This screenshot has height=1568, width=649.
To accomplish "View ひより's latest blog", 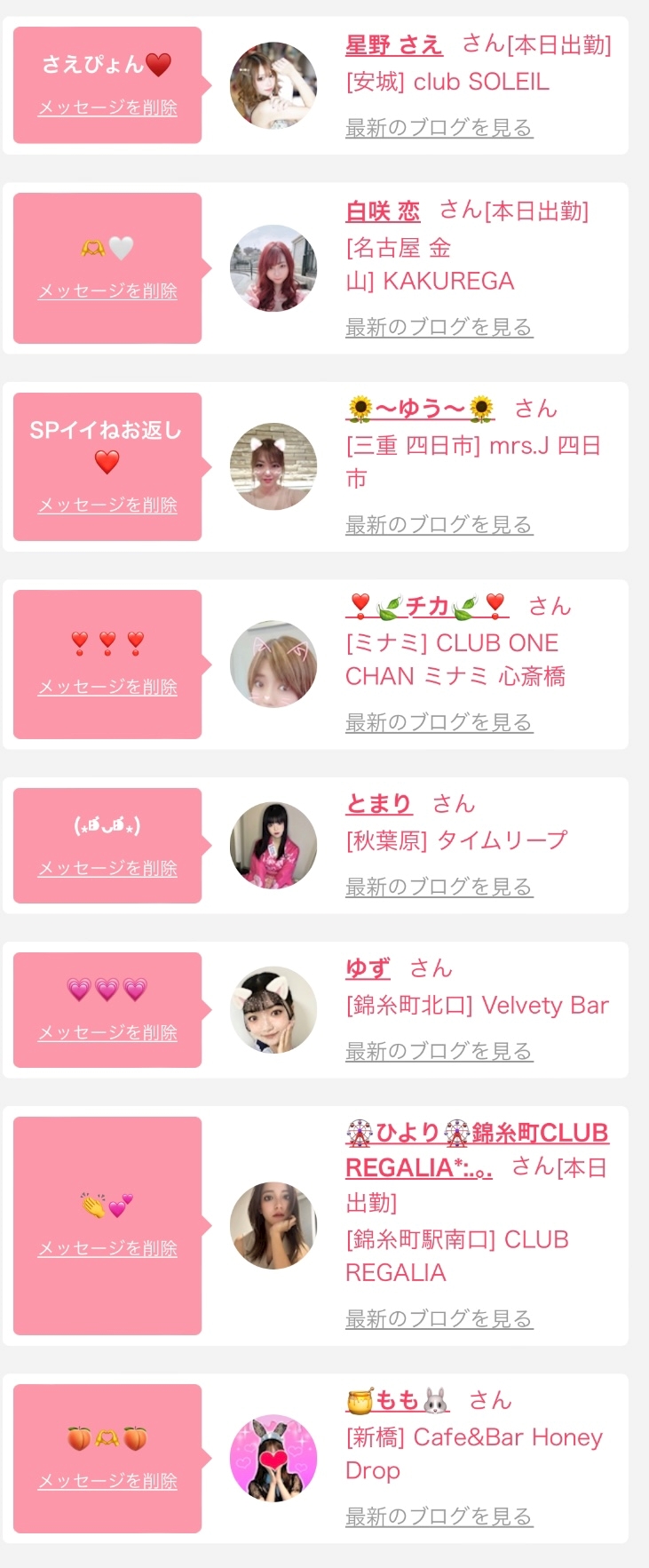I will (x=439, y=1319).
